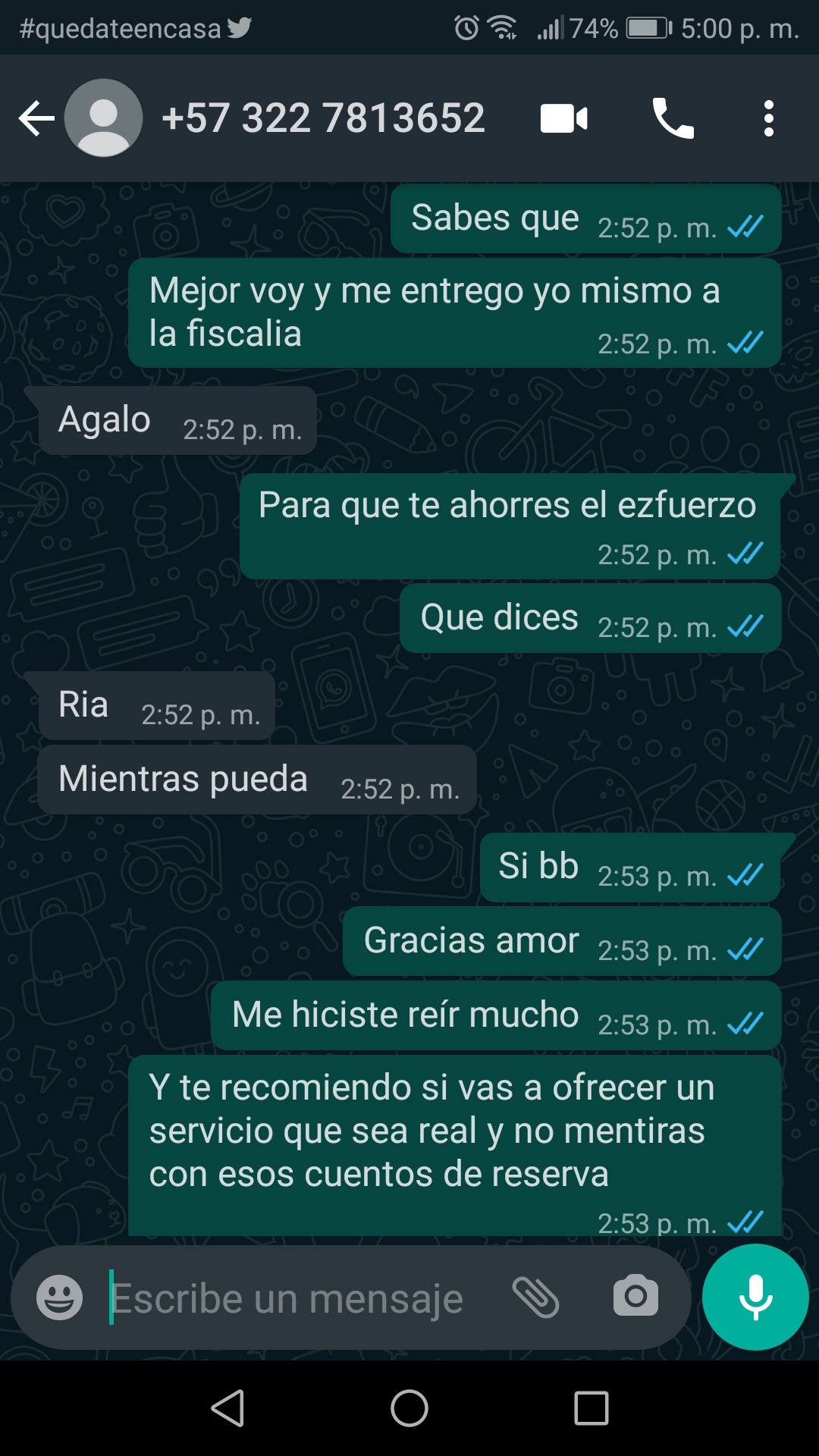Tap the microphone voice message button
Screen dimensions: 819x1456
coord(755,1298)
